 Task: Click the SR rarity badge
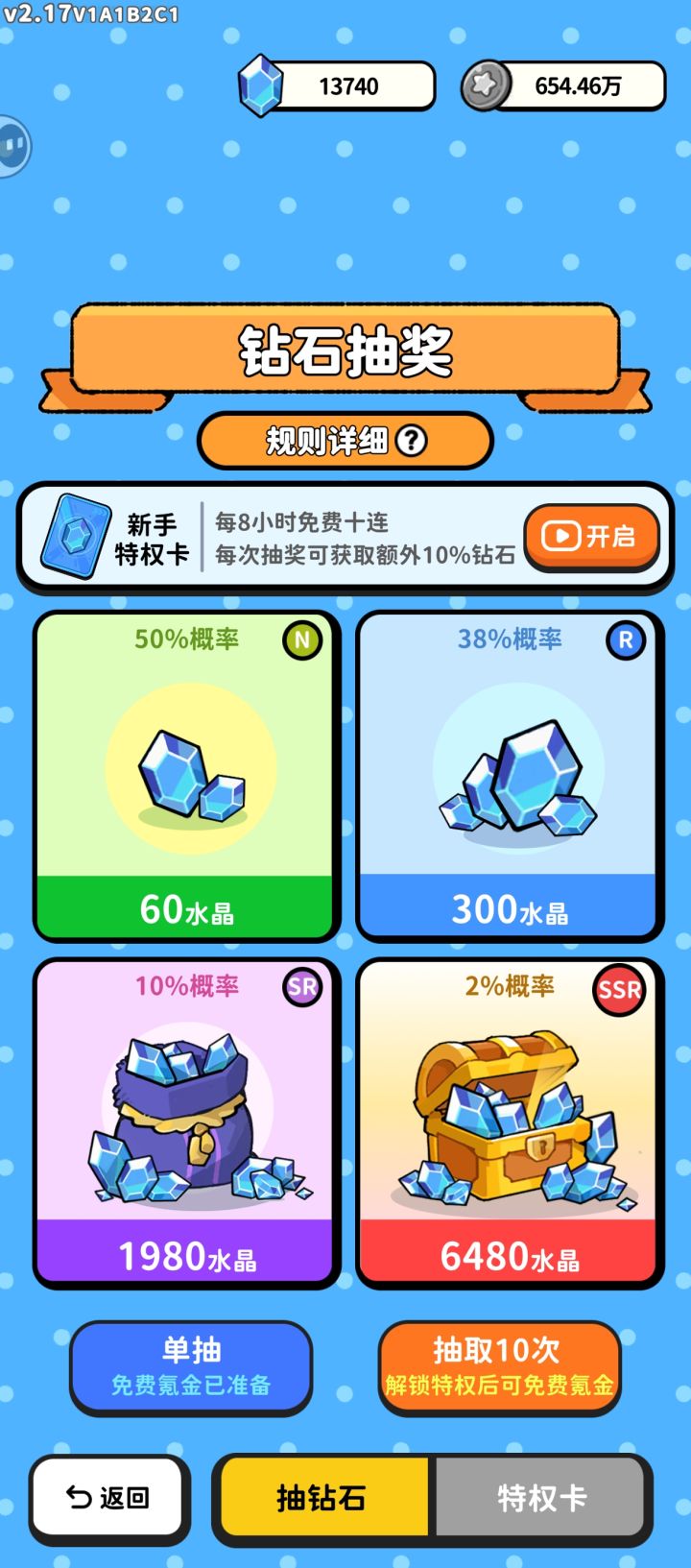click(x=301, y=987)
